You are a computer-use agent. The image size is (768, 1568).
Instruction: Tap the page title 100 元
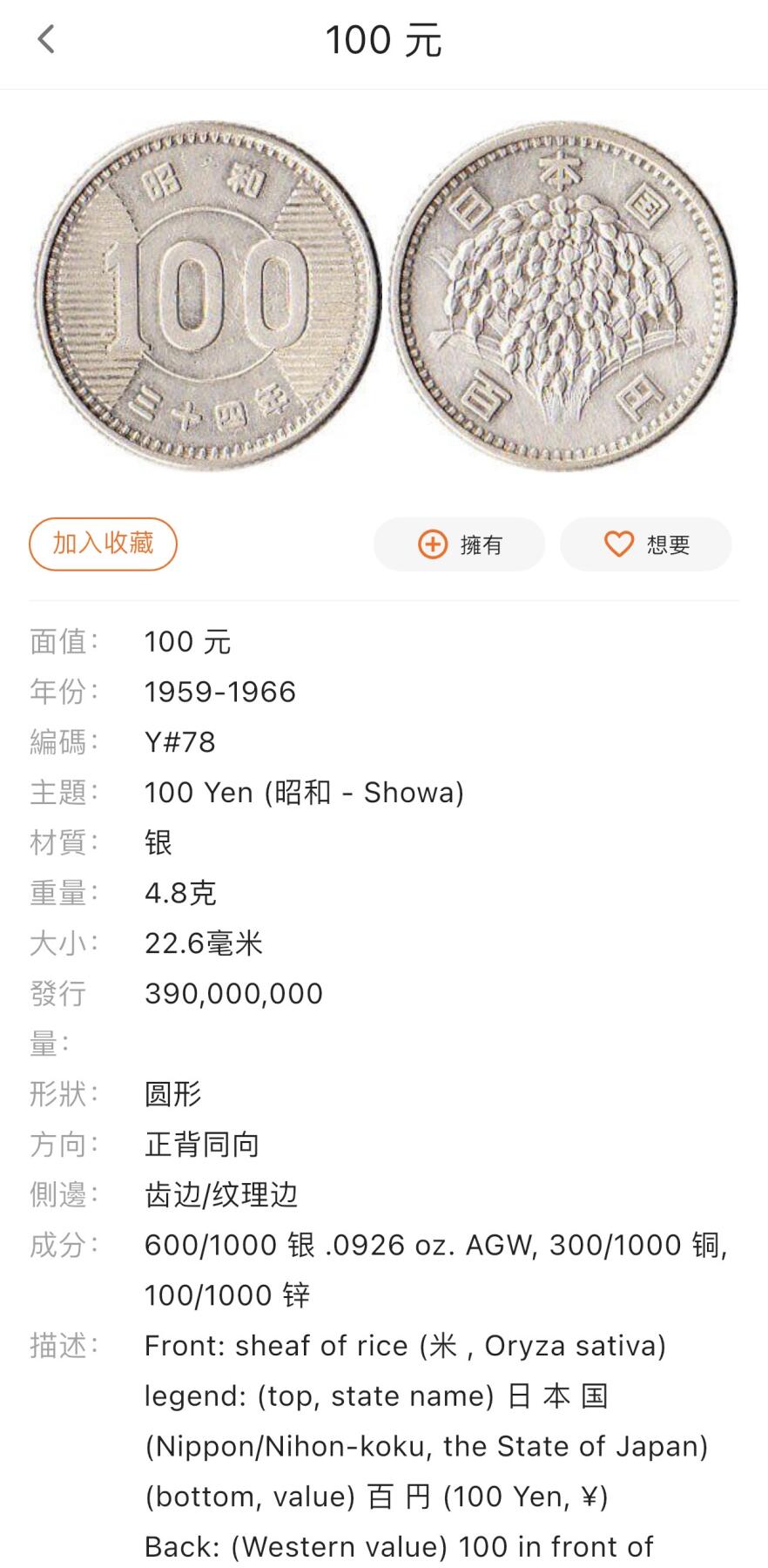tap(384, 41)
